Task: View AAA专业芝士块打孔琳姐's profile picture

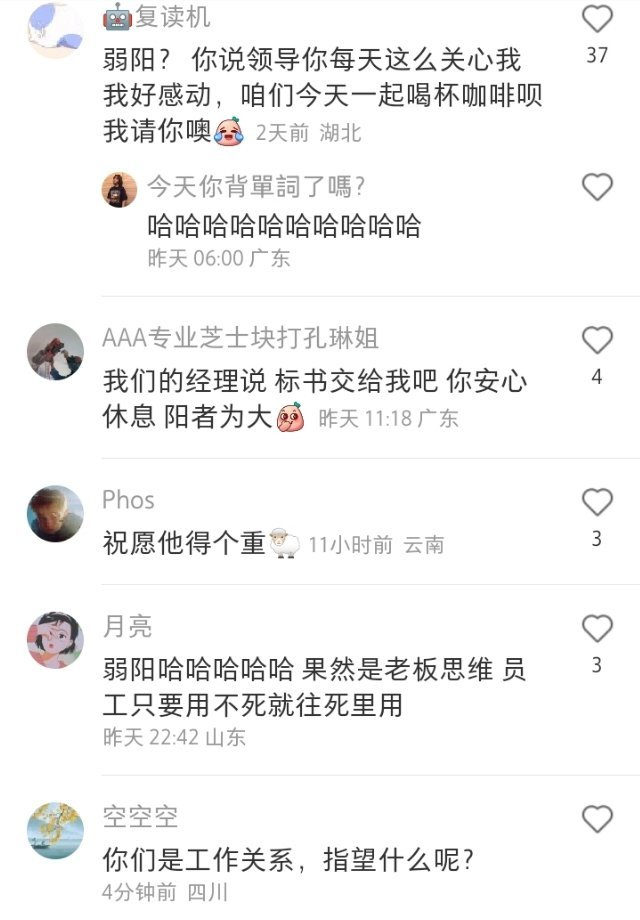Action: (54, 351)
